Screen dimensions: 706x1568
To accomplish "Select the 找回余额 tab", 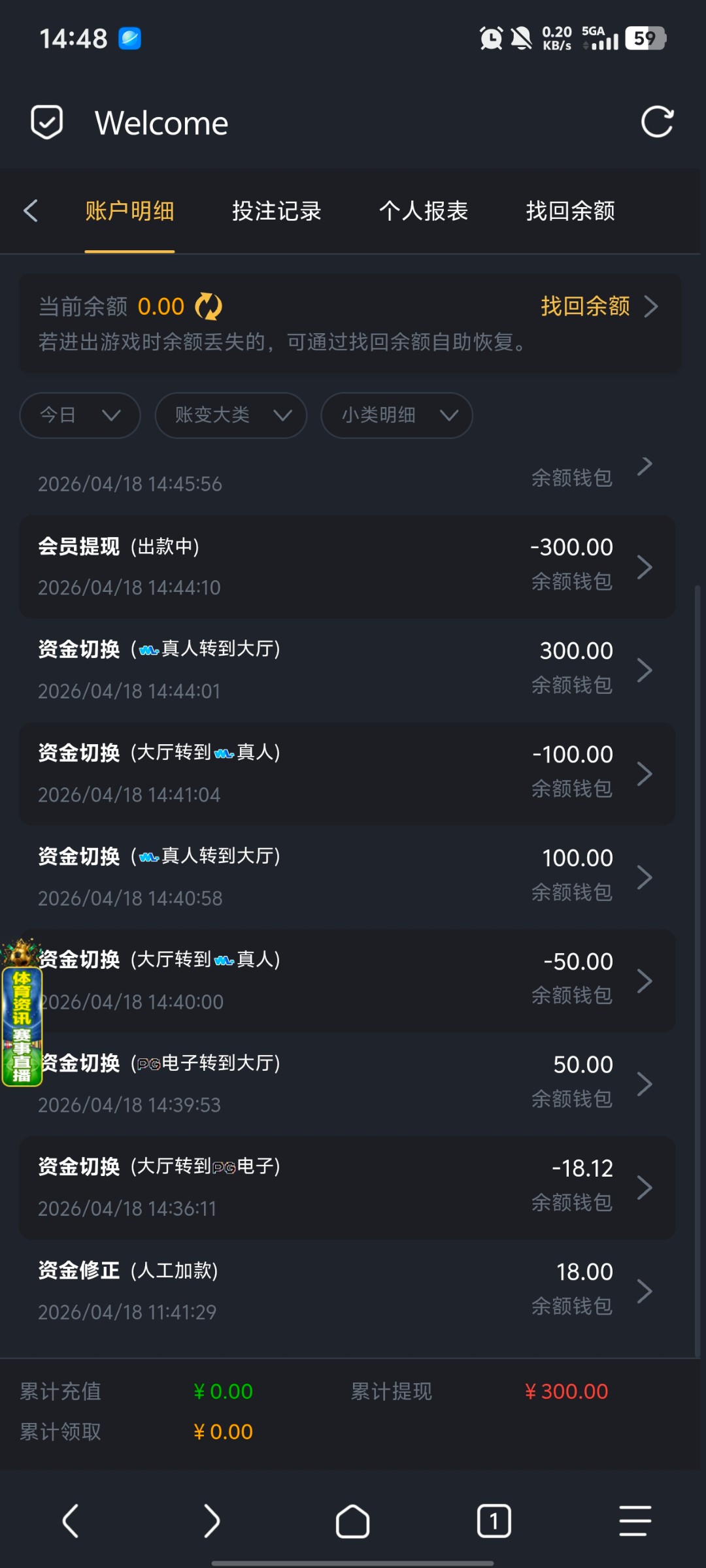I will (x=570, y=211).
